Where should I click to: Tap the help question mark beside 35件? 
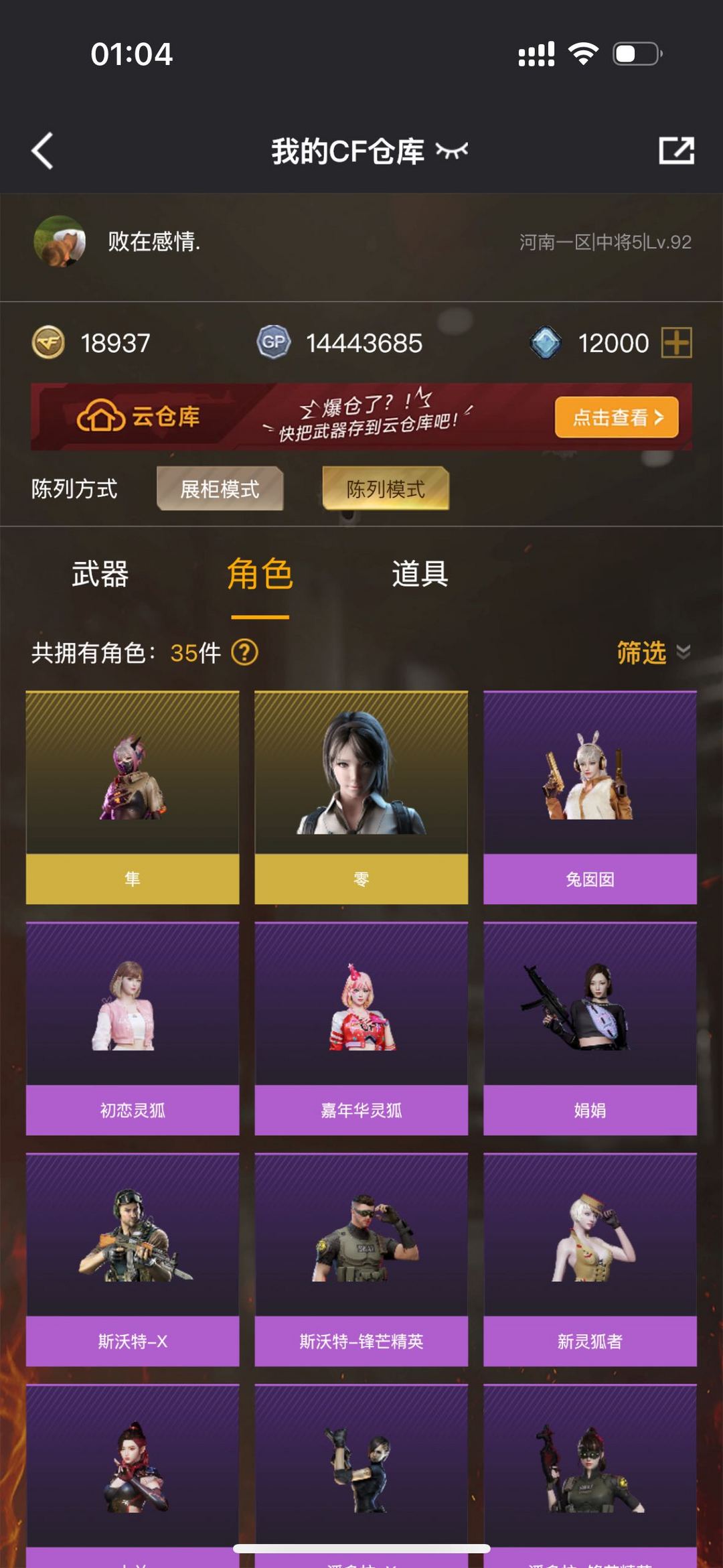pos(244,652)
